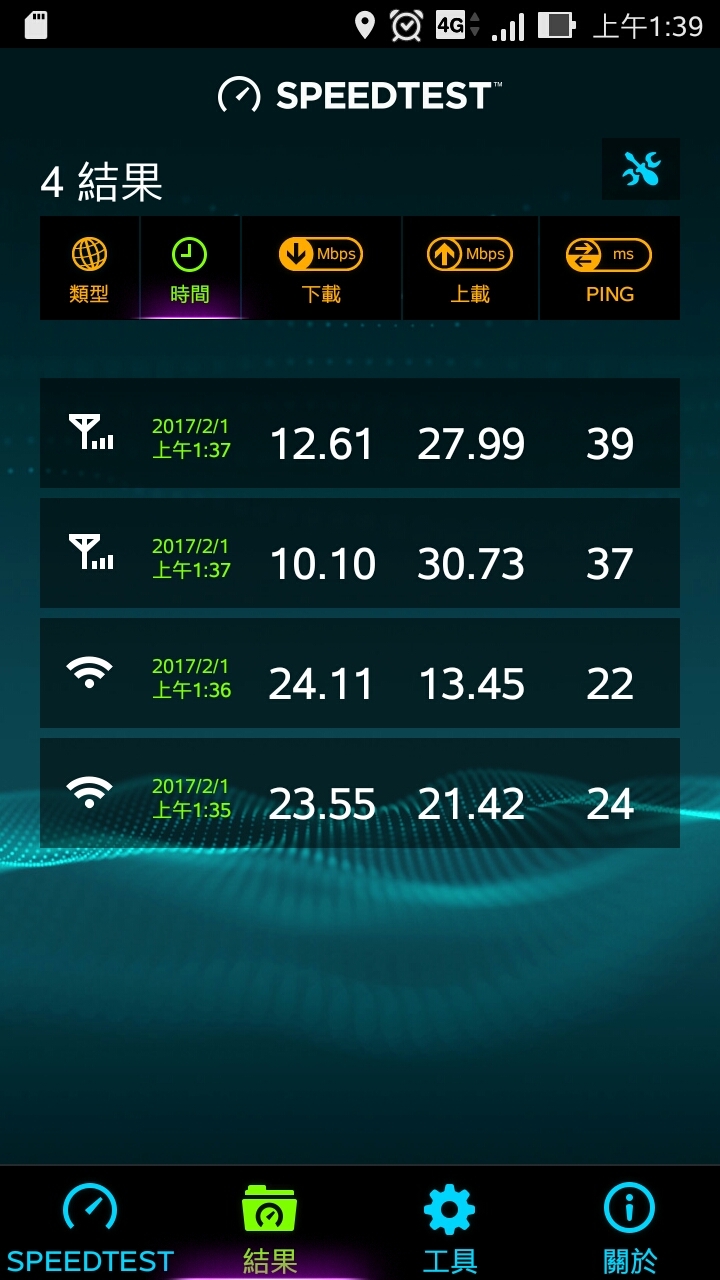This screenshot has height=1280, width=720.
Task: Sort results by 類型 column
Action: pos(89,268)
